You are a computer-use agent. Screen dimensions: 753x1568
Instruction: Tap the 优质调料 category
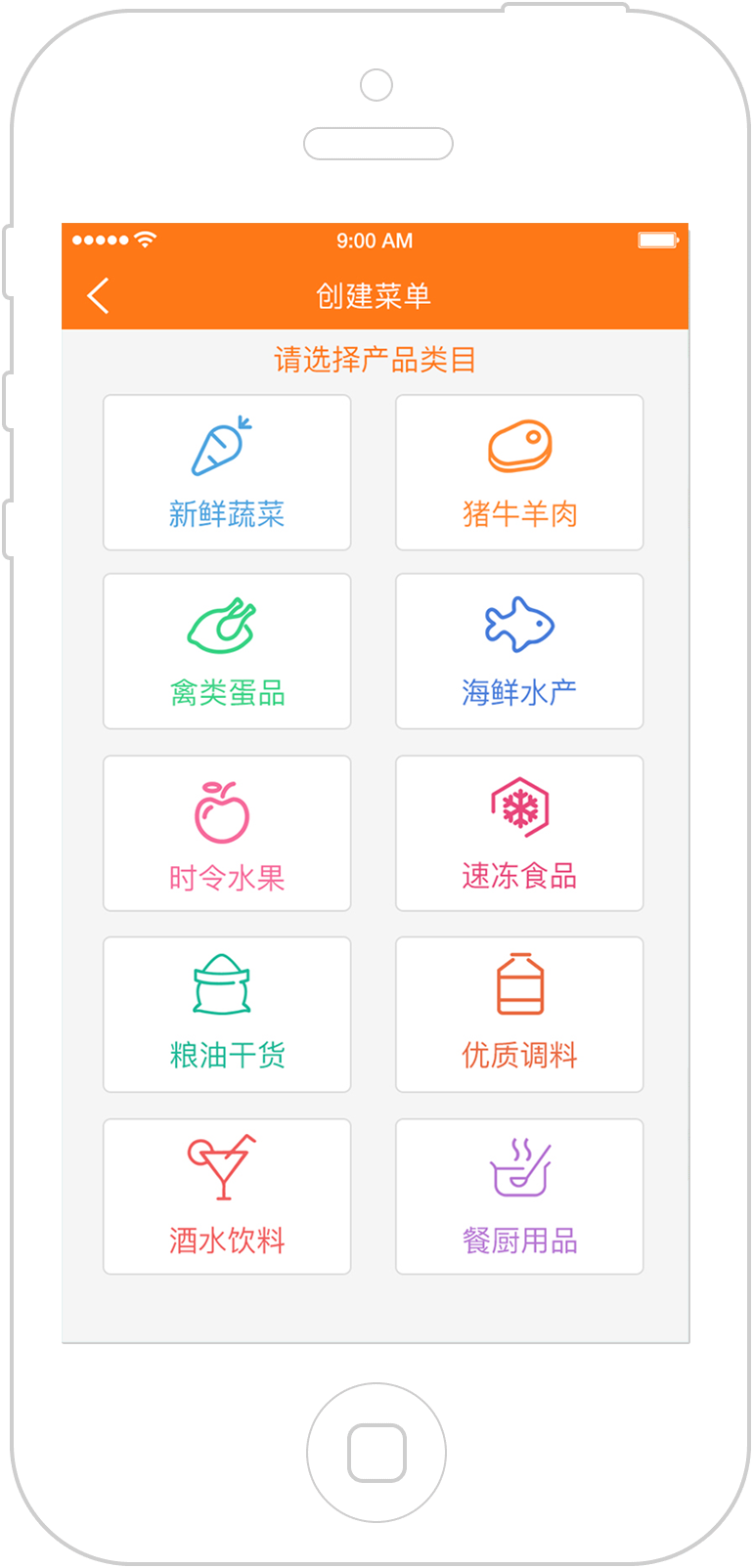[x=519, y=1015]
